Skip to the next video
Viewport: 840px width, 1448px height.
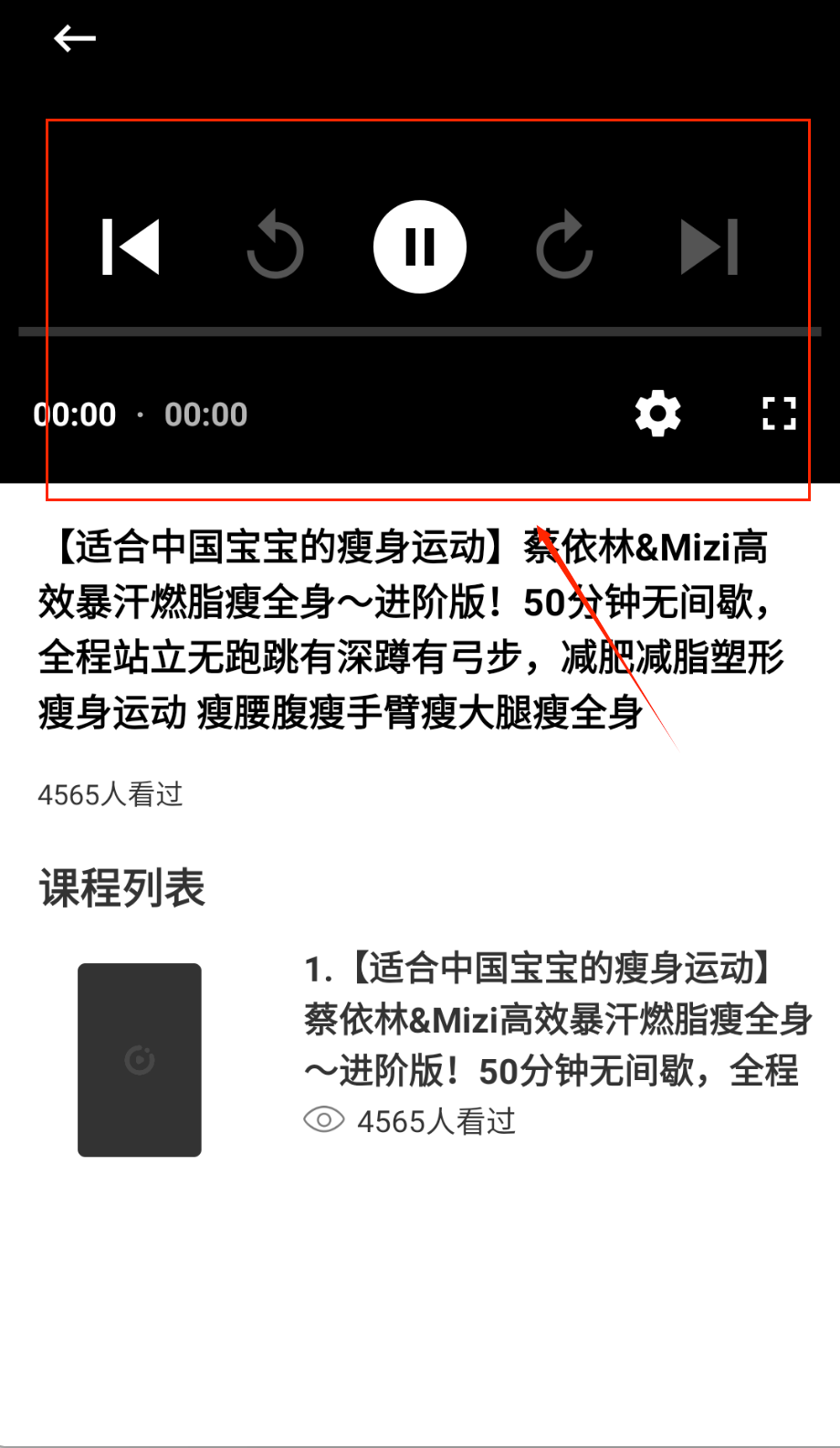tap(709, 247)
